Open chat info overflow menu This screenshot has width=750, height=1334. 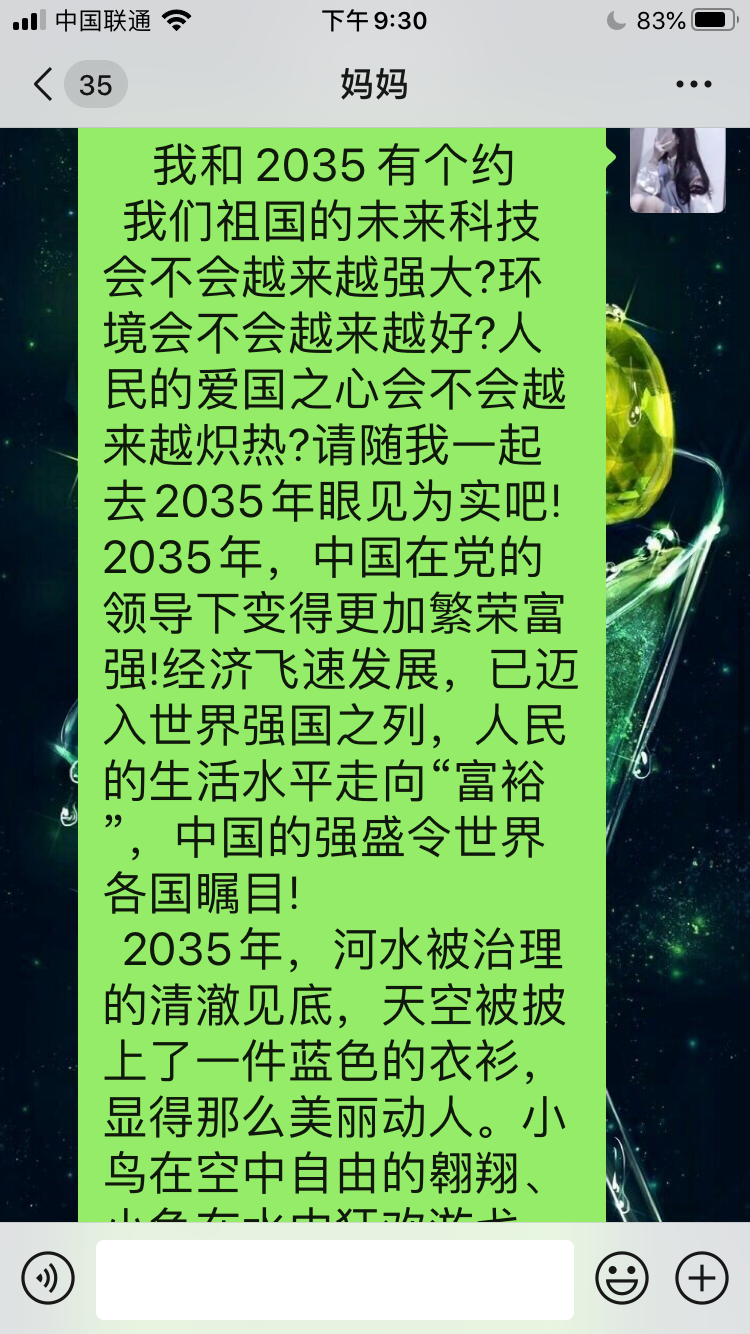coord(693,85)
